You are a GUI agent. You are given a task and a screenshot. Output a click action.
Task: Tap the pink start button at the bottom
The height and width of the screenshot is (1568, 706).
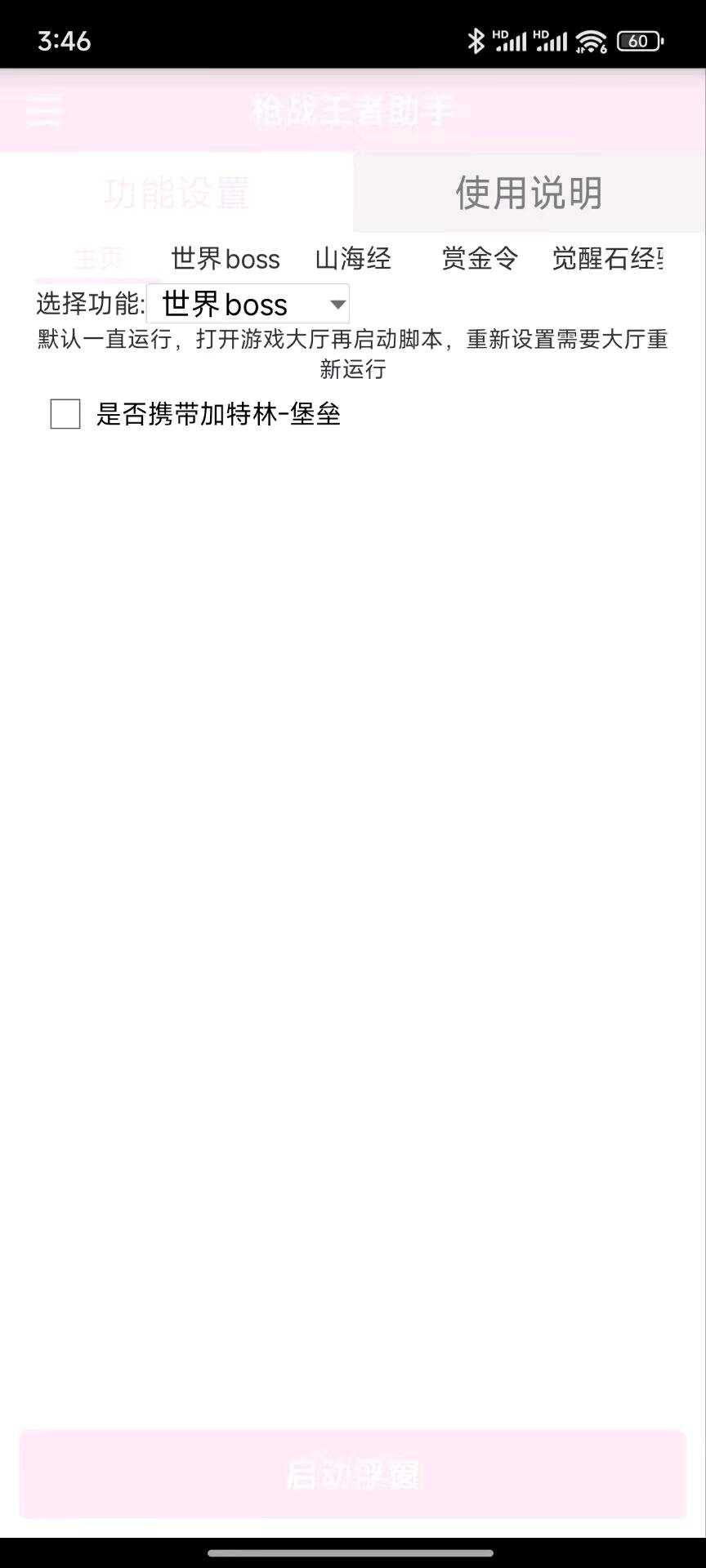353,1474
